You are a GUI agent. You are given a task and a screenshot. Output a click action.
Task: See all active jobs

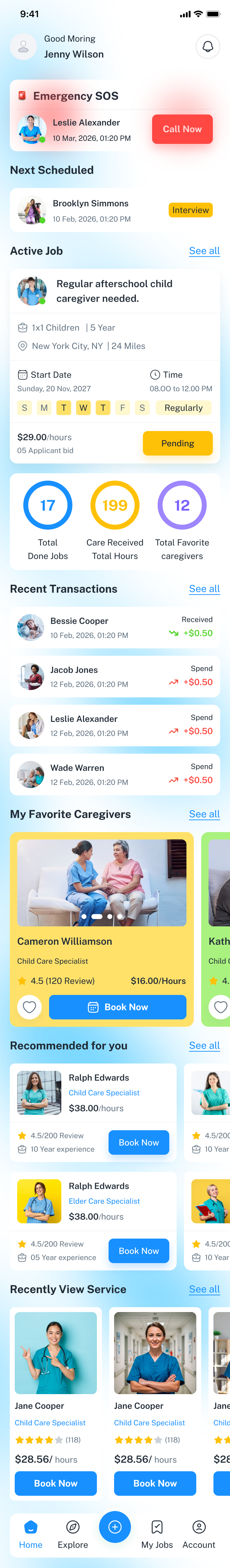coord(204,251)
